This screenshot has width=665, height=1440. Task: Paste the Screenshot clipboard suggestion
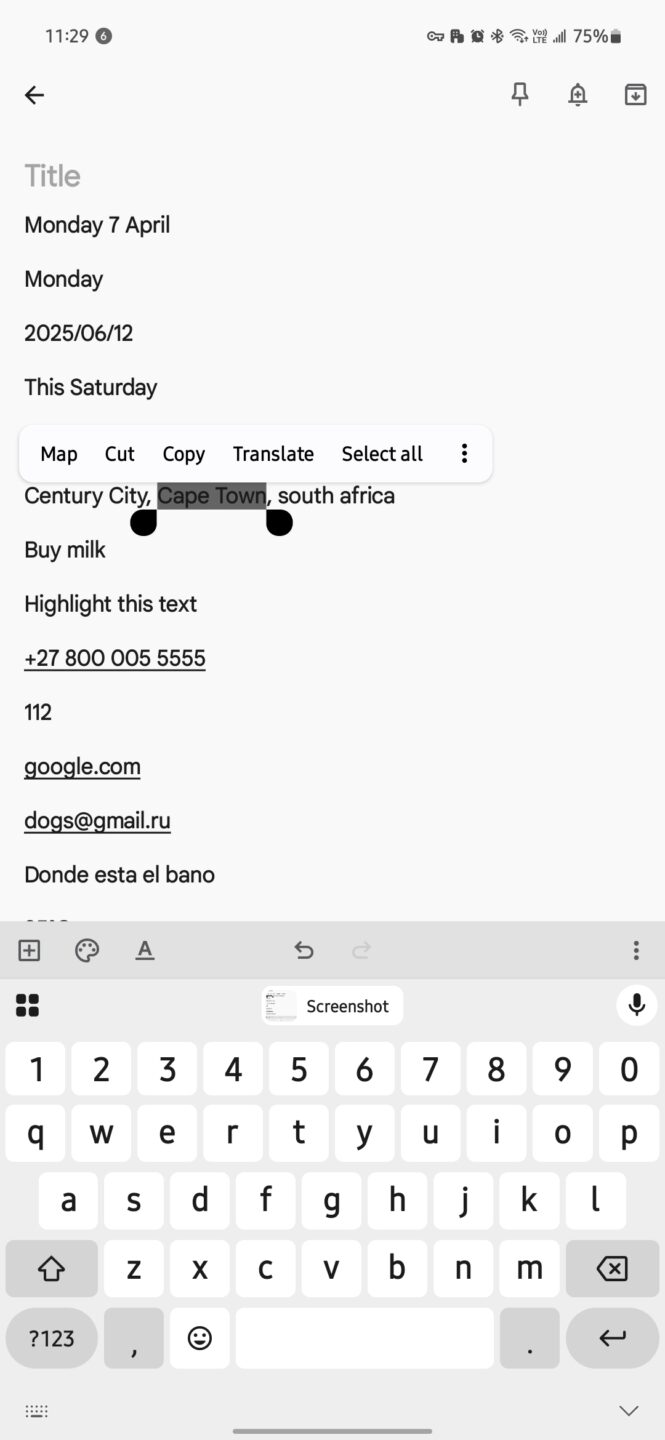332,1006
